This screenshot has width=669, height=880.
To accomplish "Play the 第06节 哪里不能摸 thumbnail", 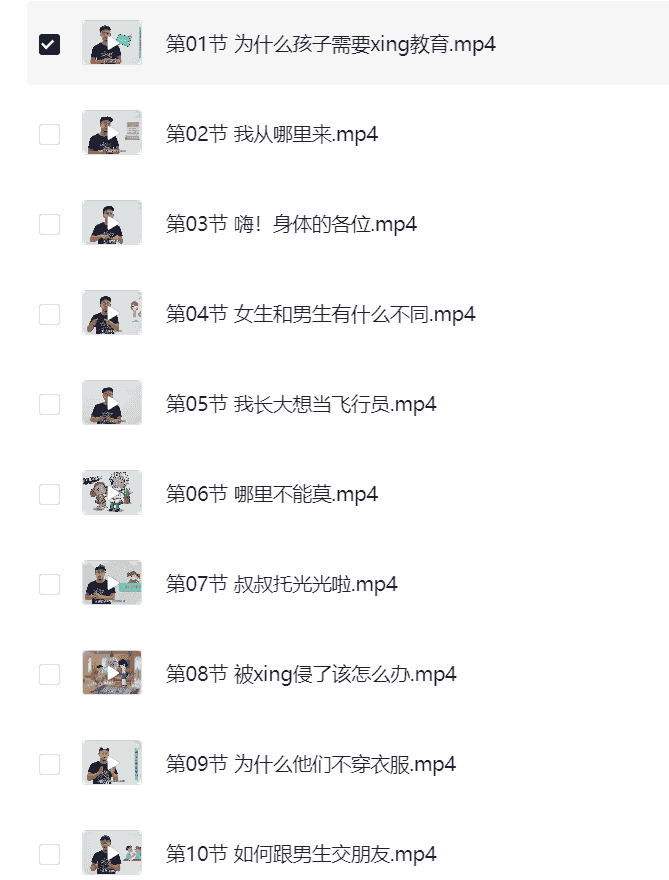I will (112, 493).
